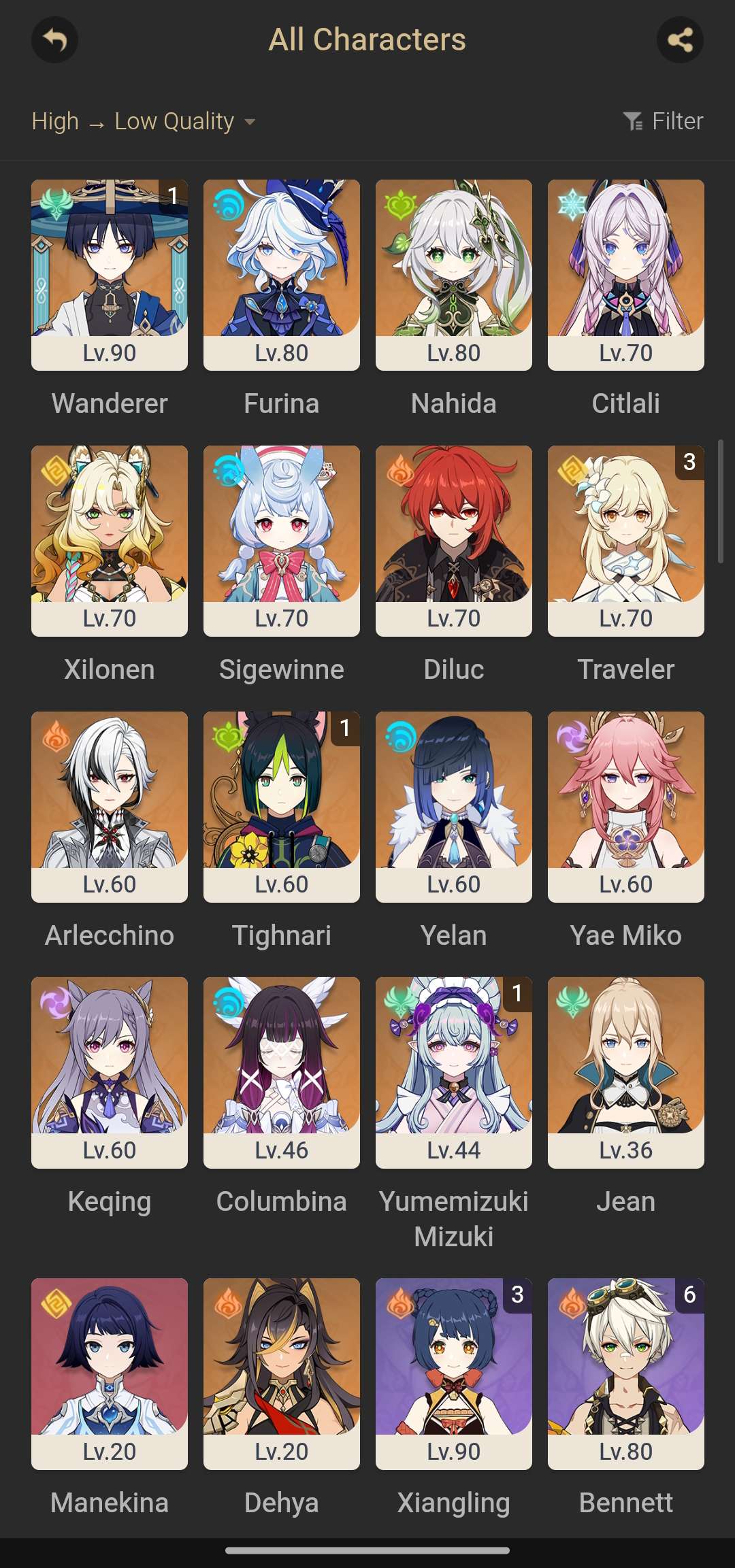Go back using the back arrow
The width and height of the screenshot is (735, 1568).
coord(54,40)
